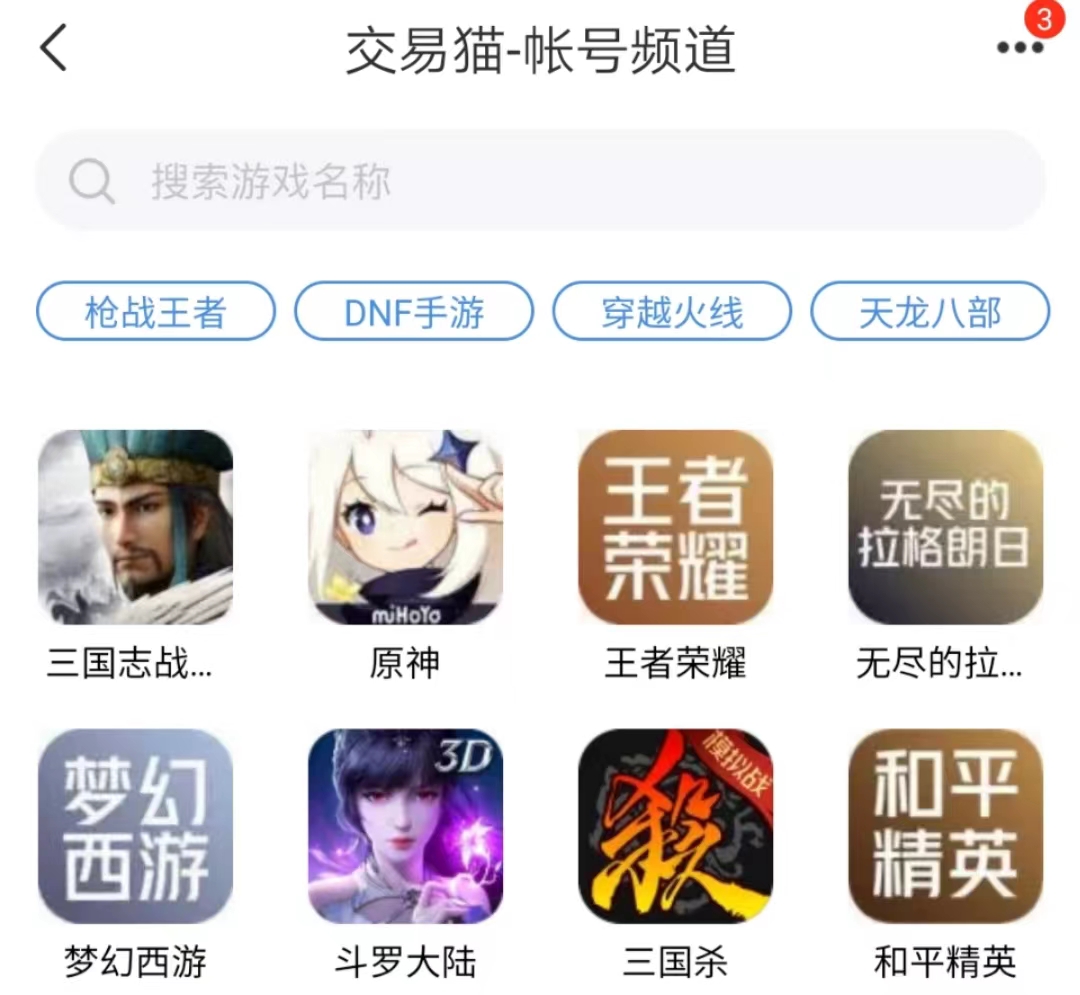Select the 枪战王者 chip
This screenshot has height=995, width=1080.
coord(156,312)
